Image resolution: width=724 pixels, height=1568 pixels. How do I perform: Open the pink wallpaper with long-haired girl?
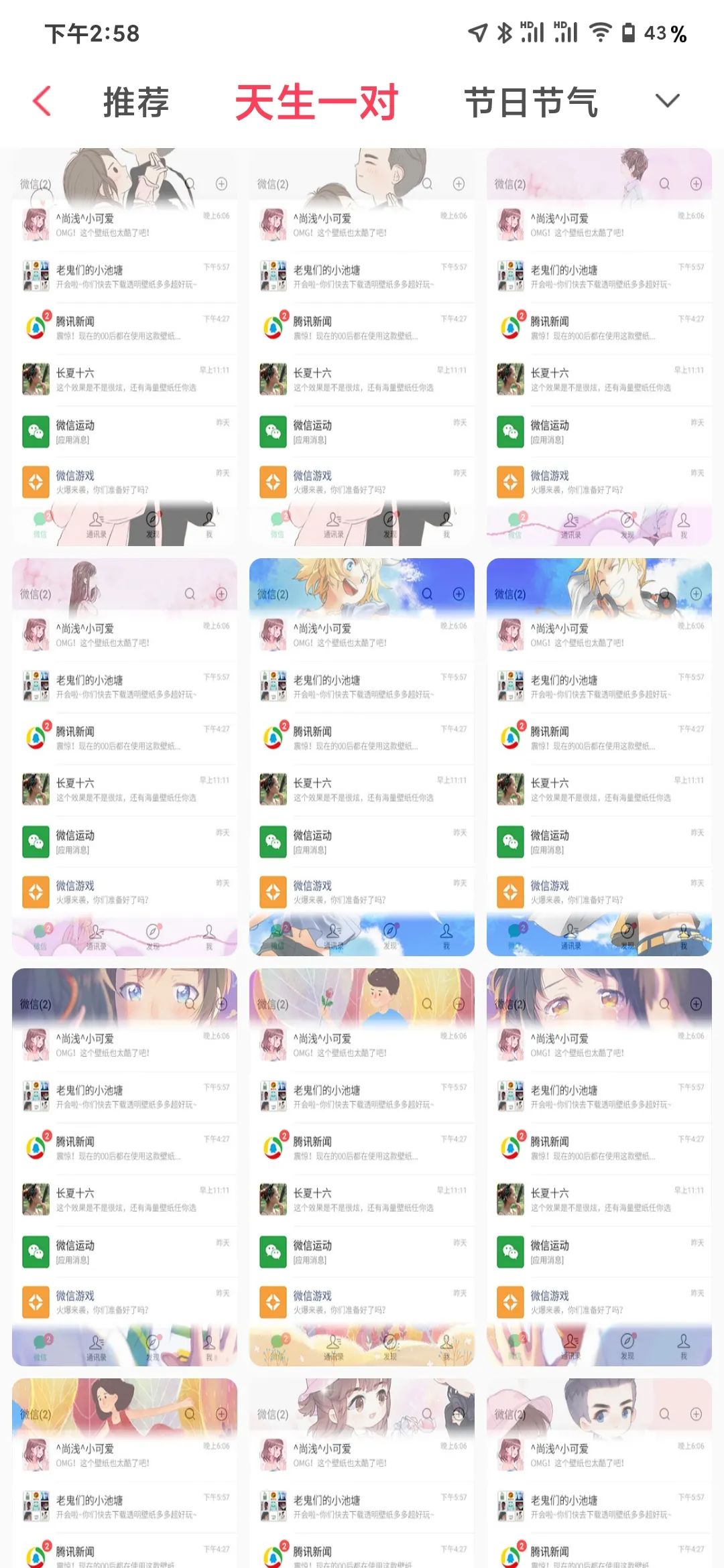tap(125, 757)
